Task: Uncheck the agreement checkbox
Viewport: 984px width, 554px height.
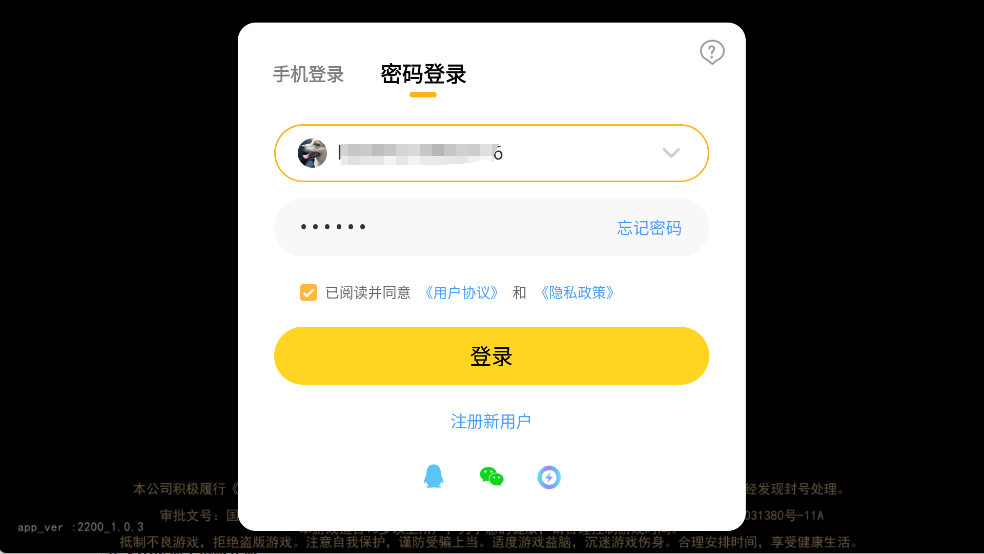Action: click(x=308, y=293)
